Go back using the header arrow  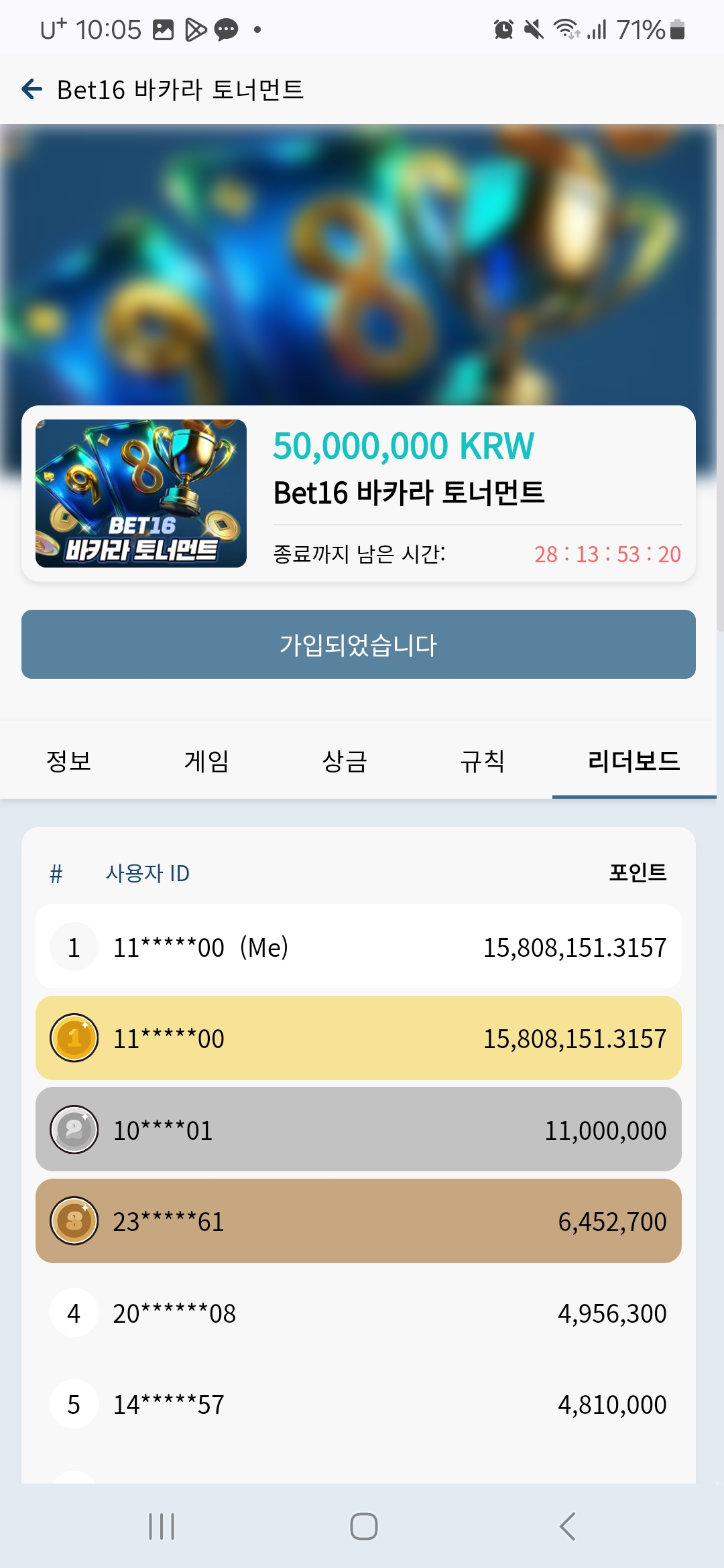pyautogui.click(x=32, y=88)
